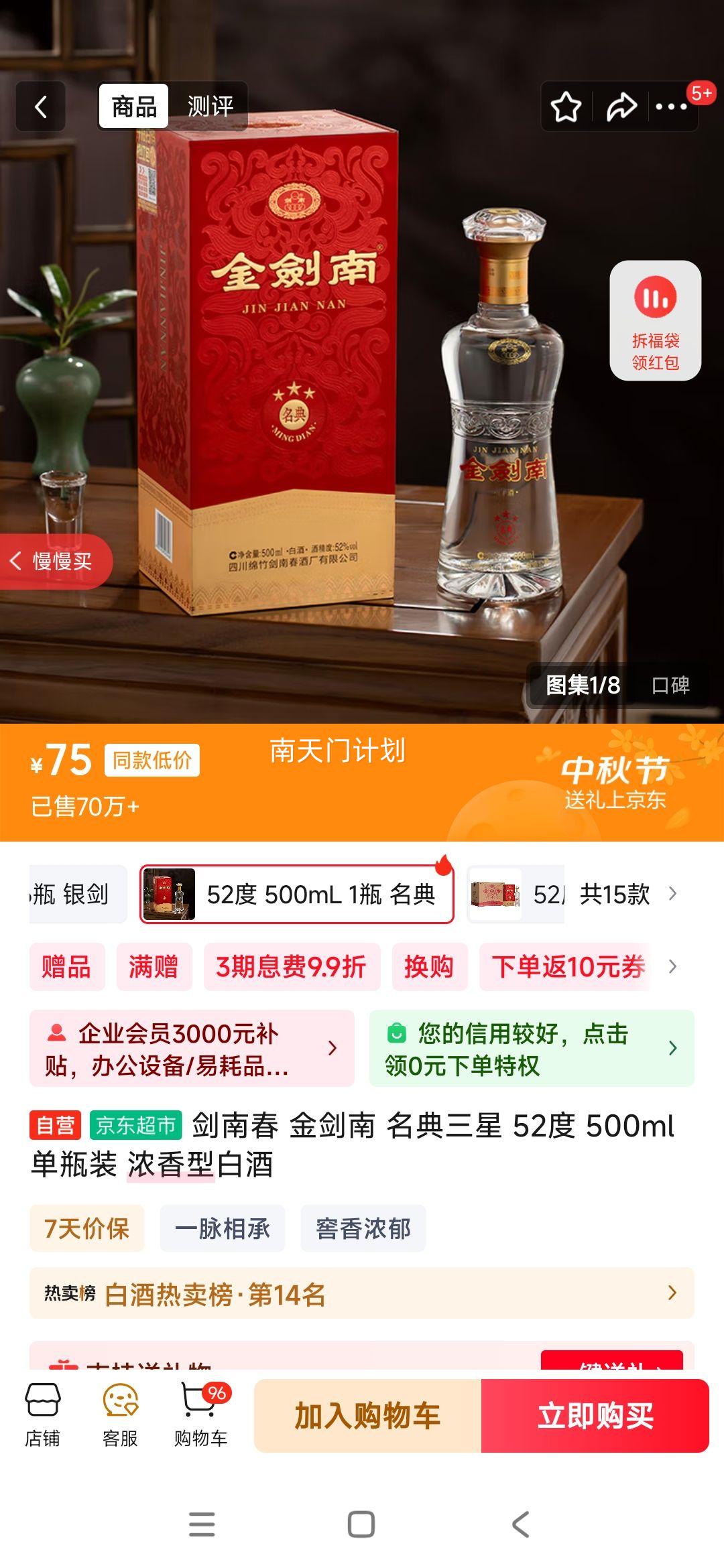The height and width of the screenshot is (1568, 724).
Task: Open the 购物车 shopping cart
Action: pyautogui.click(x=200, y=1415)
